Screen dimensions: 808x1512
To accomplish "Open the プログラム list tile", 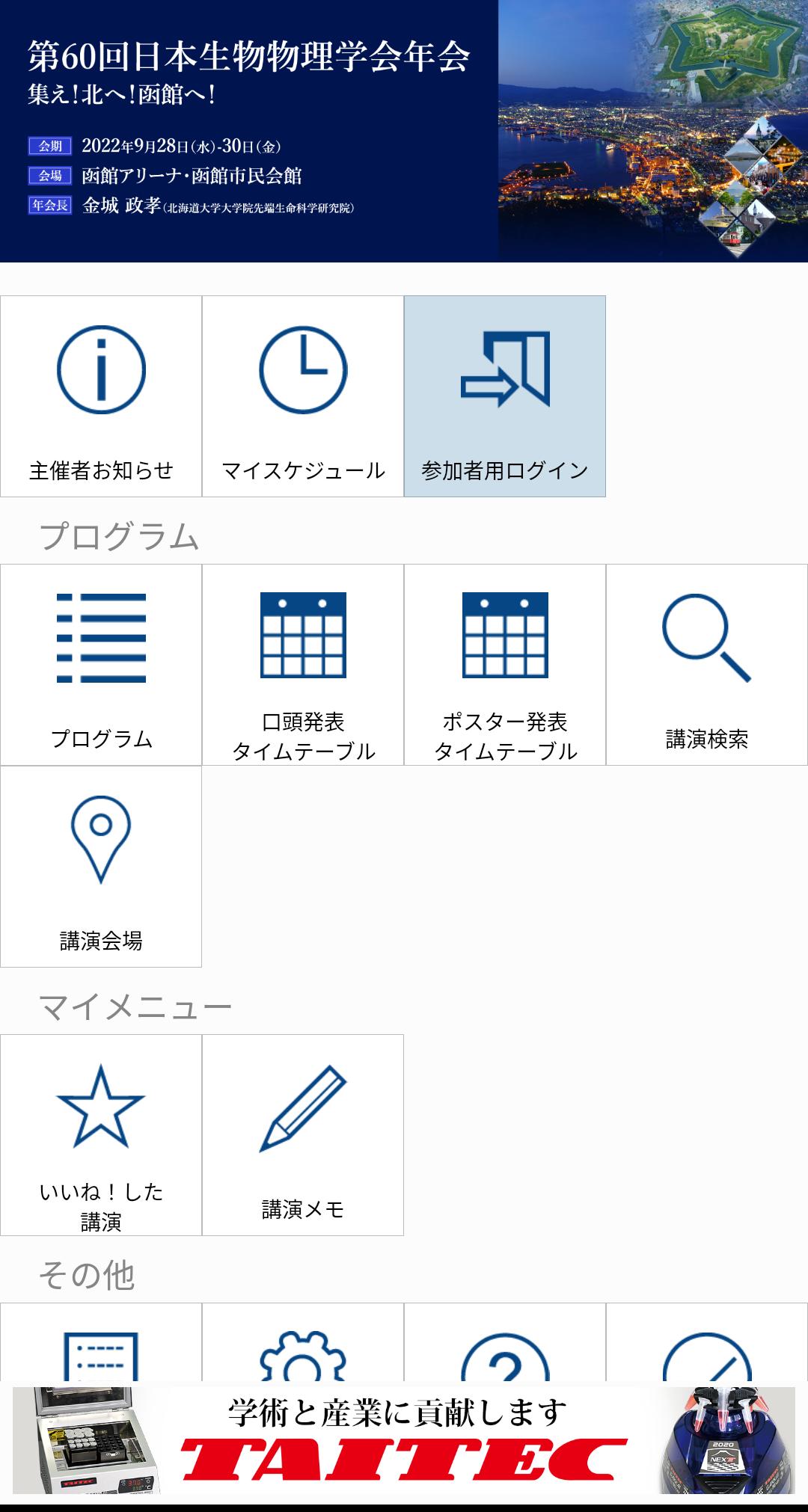I will point(101,665).
